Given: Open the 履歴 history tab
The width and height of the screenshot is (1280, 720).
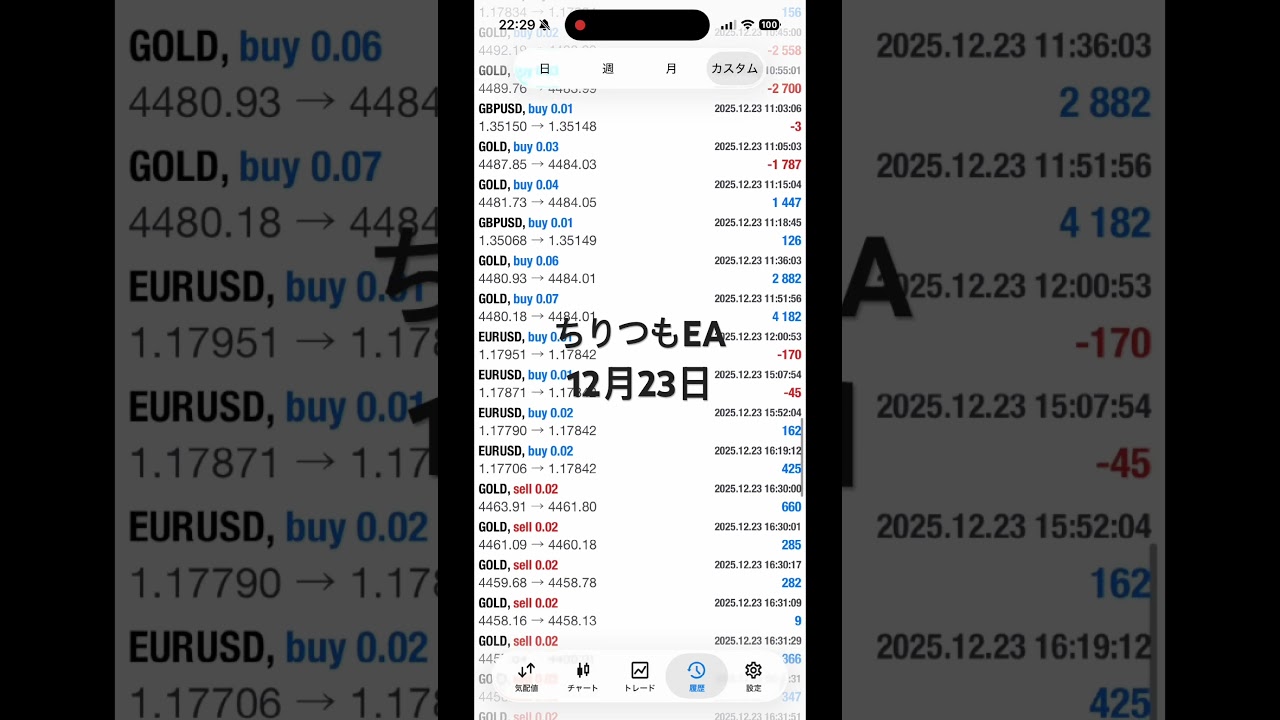Looking at the screenshot, I should (x=696, y=677).
